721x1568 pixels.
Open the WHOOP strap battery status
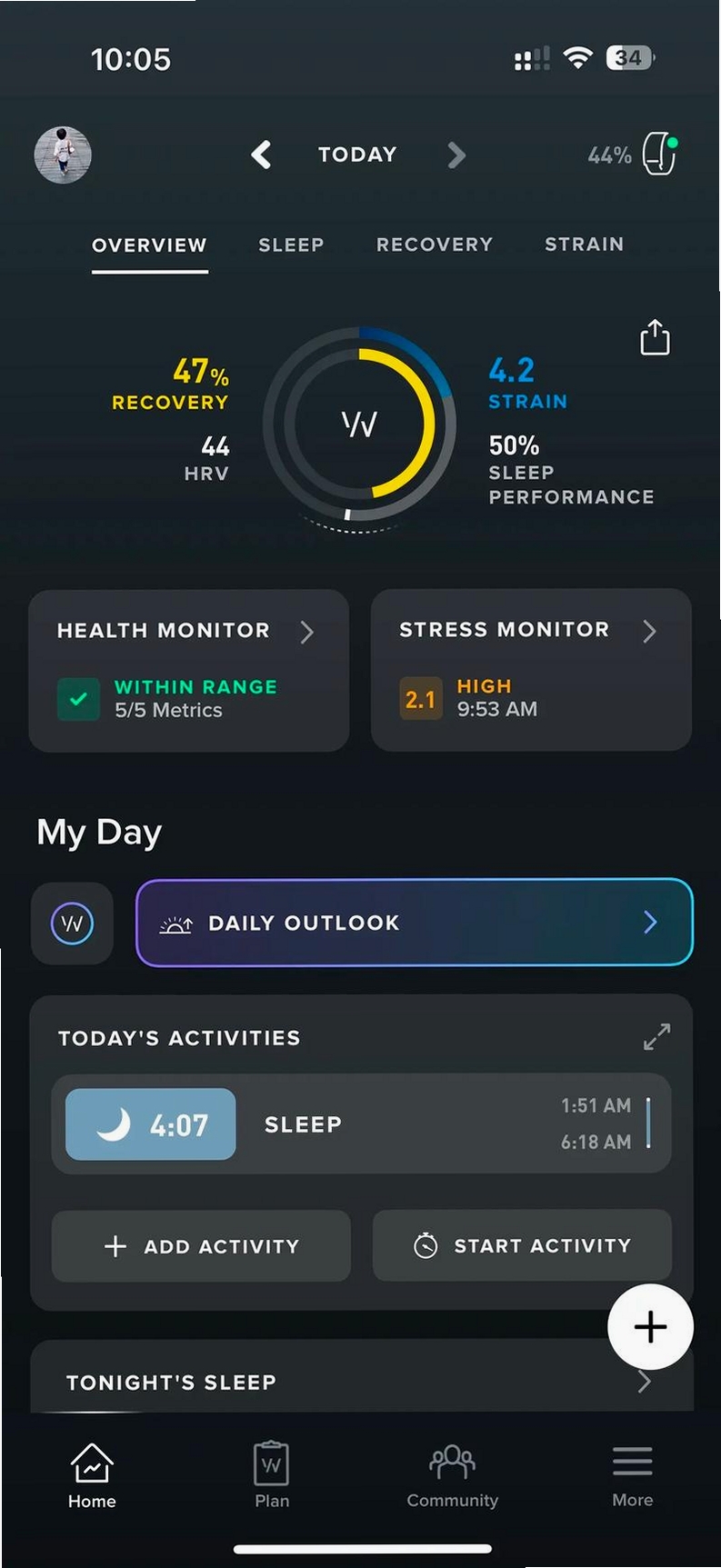coord(634,155)
